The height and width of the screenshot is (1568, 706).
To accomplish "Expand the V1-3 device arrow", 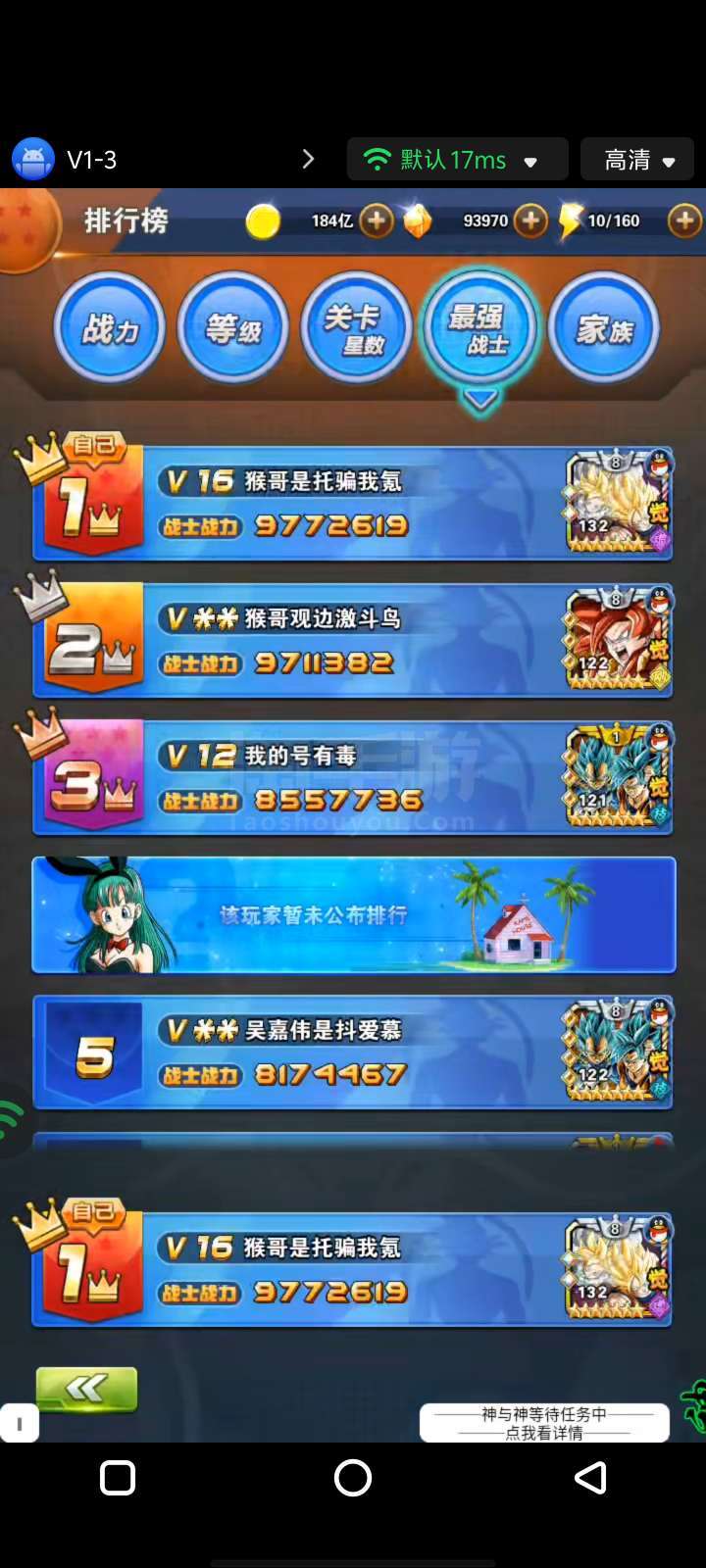I will (308, 159).
